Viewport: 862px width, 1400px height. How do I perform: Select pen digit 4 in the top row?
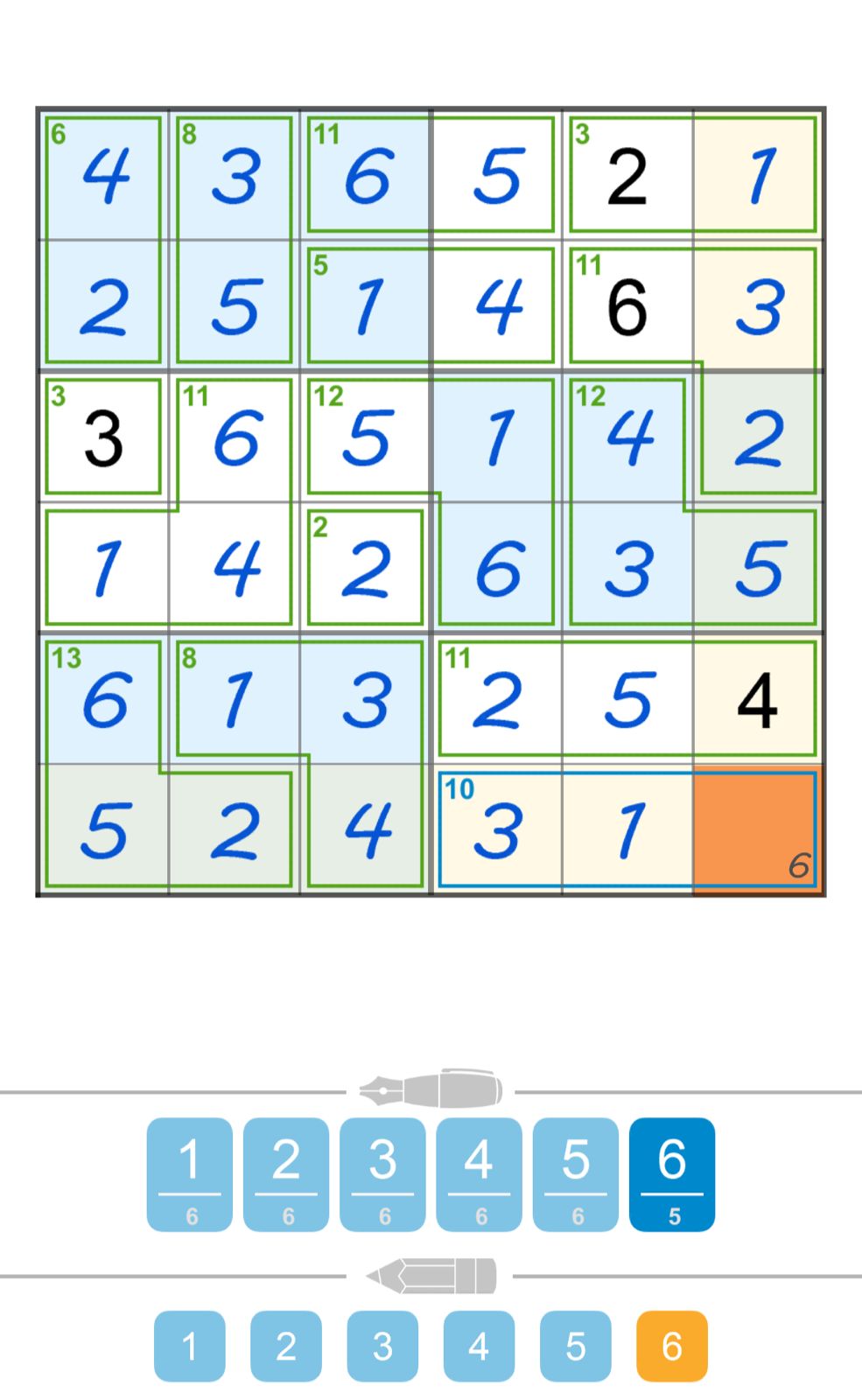click(x=479, y=1174)
